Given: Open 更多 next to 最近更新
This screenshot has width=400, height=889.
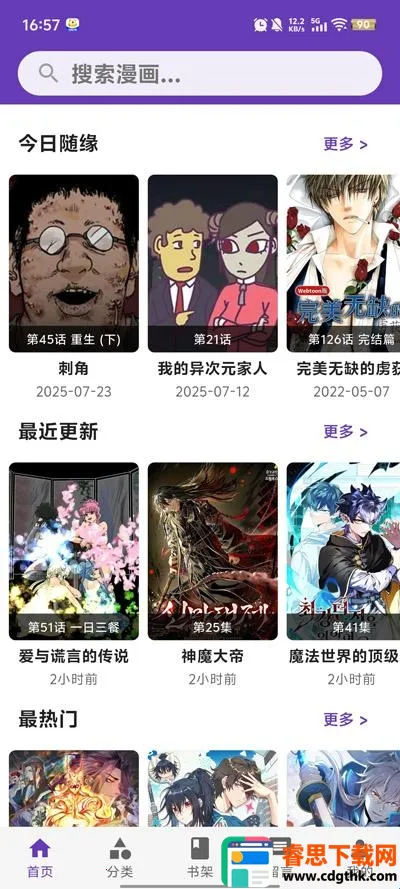Looking at the screenshot, I should click(x=345, y=431).
